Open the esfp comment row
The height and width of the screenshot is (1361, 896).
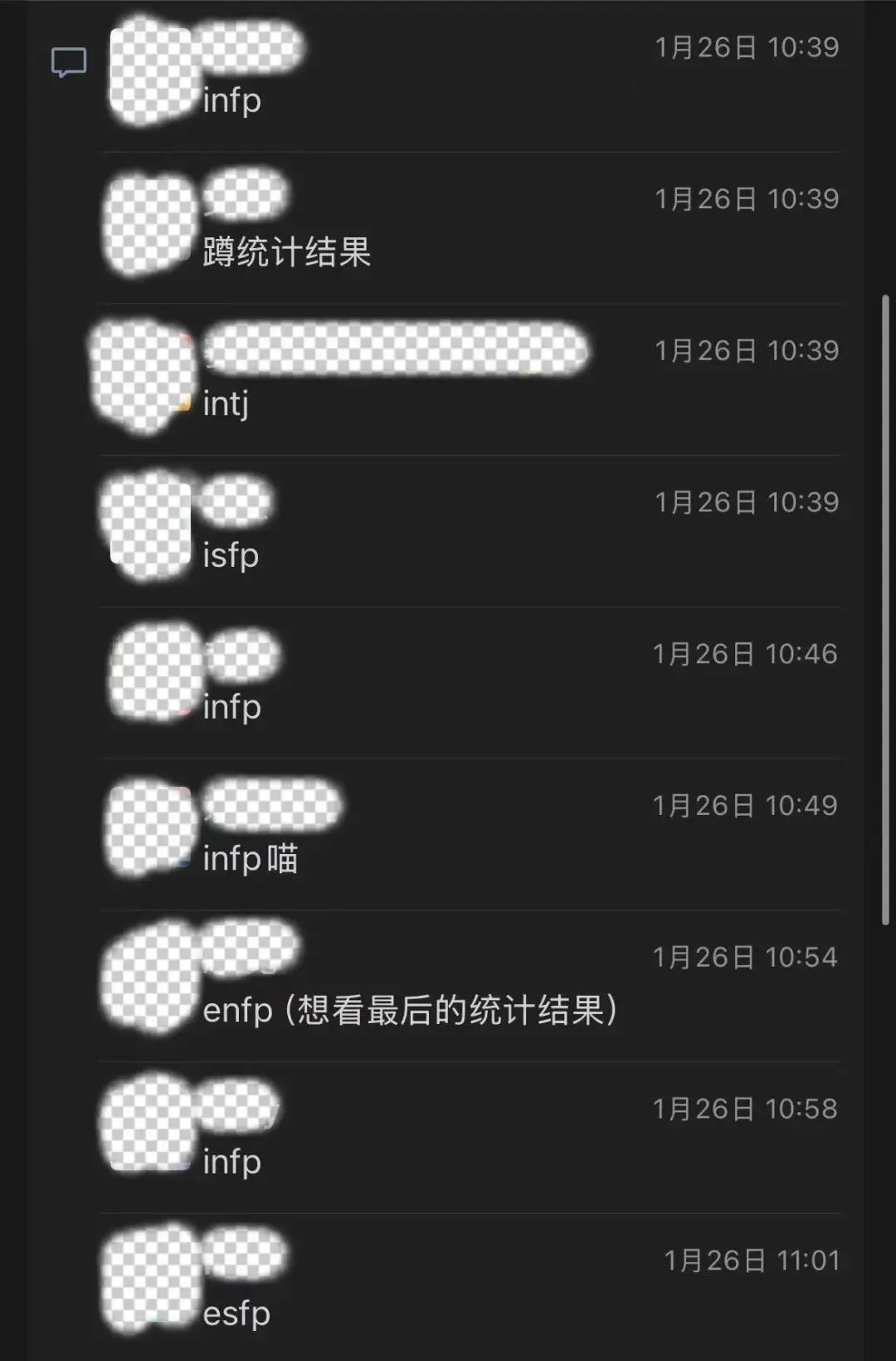coord(236,1314)
